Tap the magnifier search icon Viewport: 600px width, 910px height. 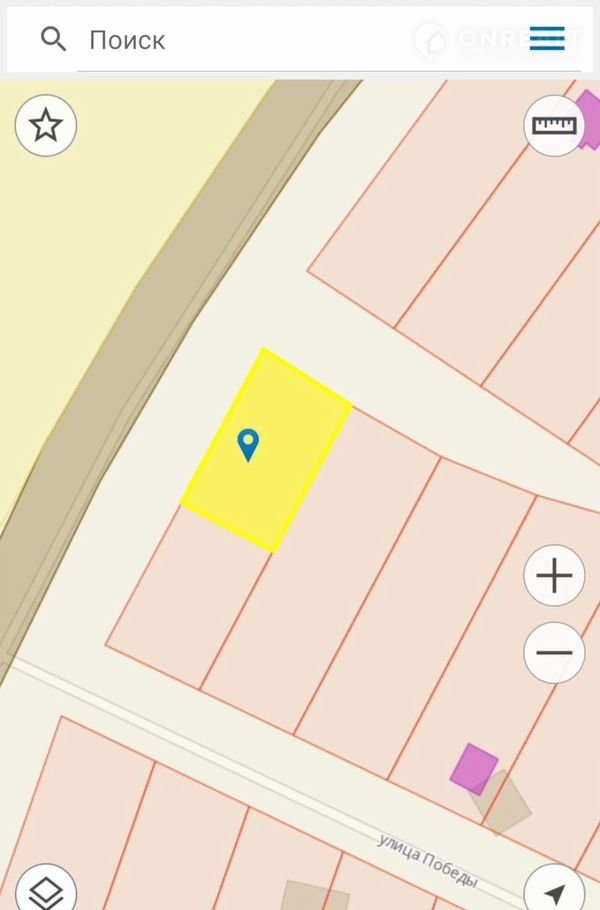click(53, 40)
